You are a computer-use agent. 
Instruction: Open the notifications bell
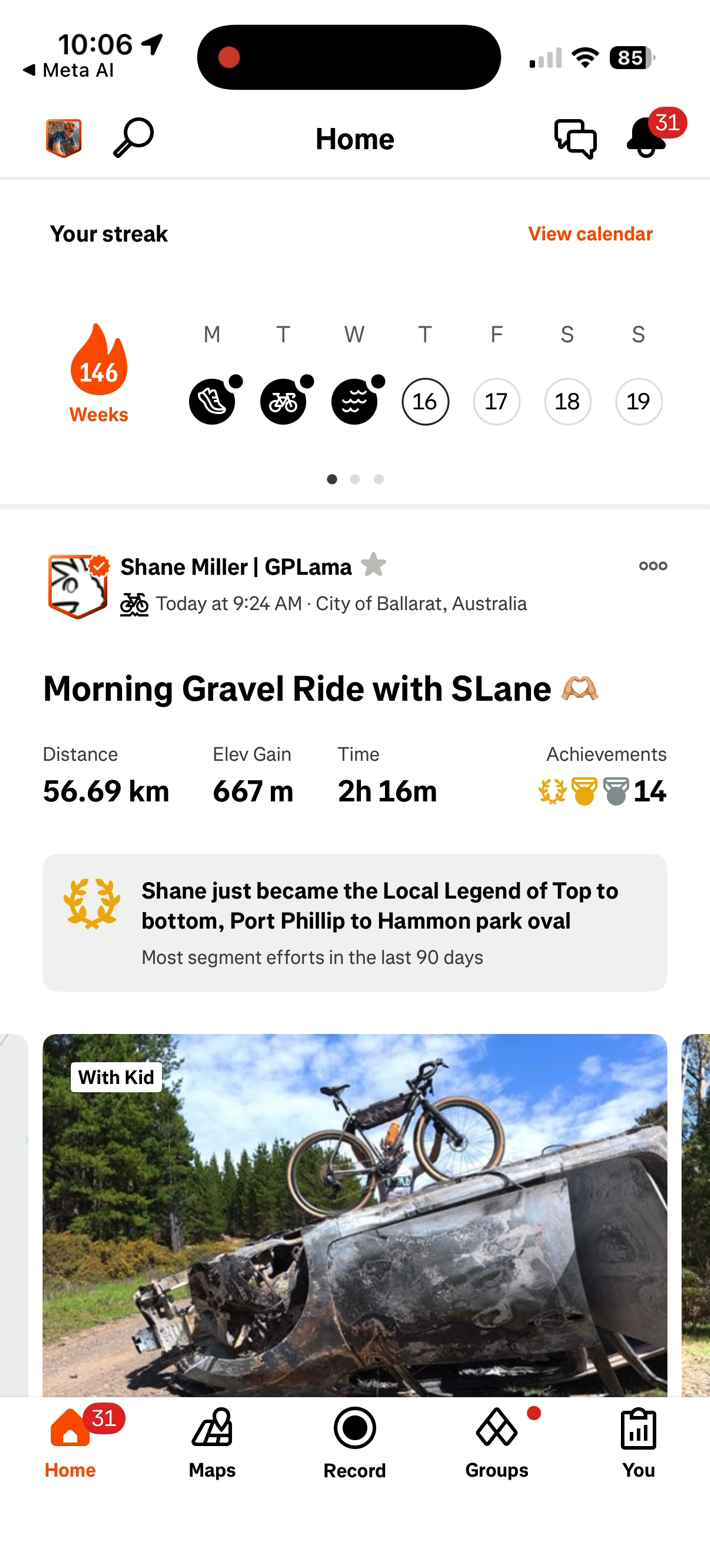646,138
